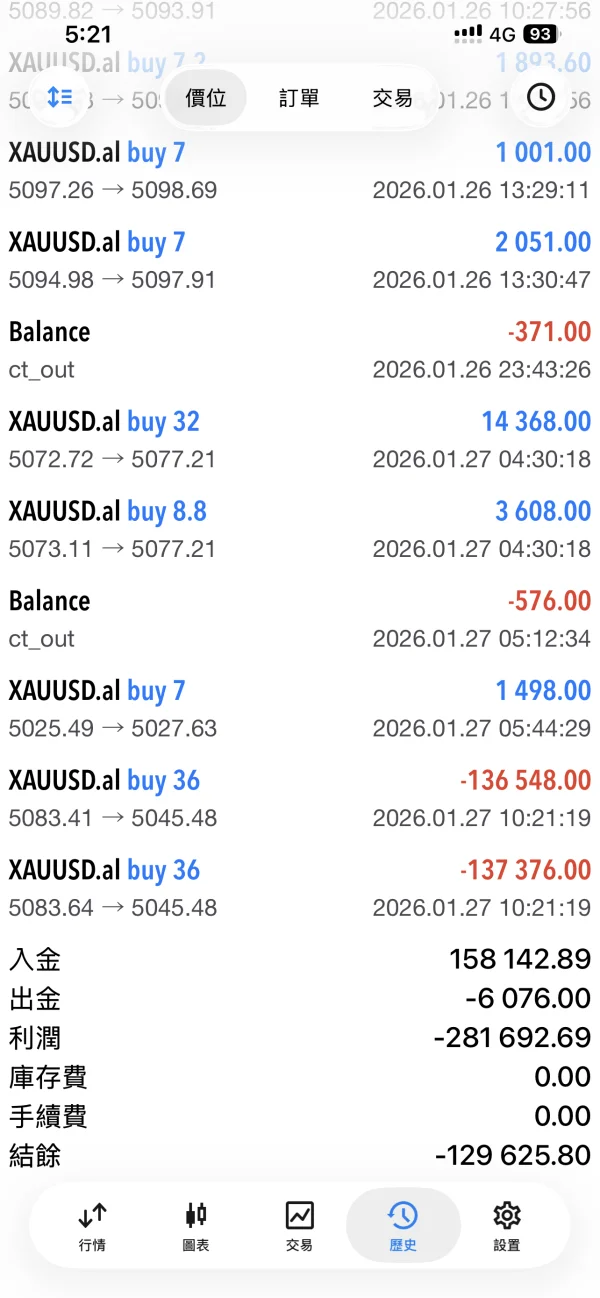The image size is (600, 1298).
Task: Open the clock date range filter
Action: pyautogui.click(x=540, y=97)
